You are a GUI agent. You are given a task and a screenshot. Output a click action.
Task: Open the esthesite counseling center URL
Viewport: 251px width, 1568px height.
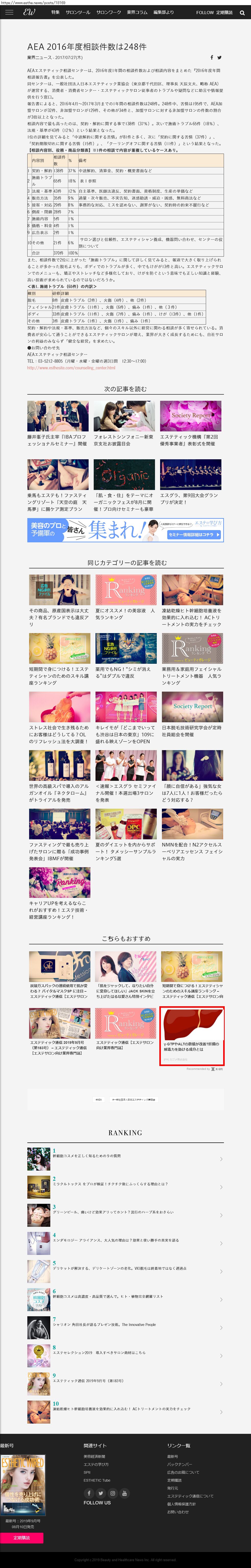(71, 368)
